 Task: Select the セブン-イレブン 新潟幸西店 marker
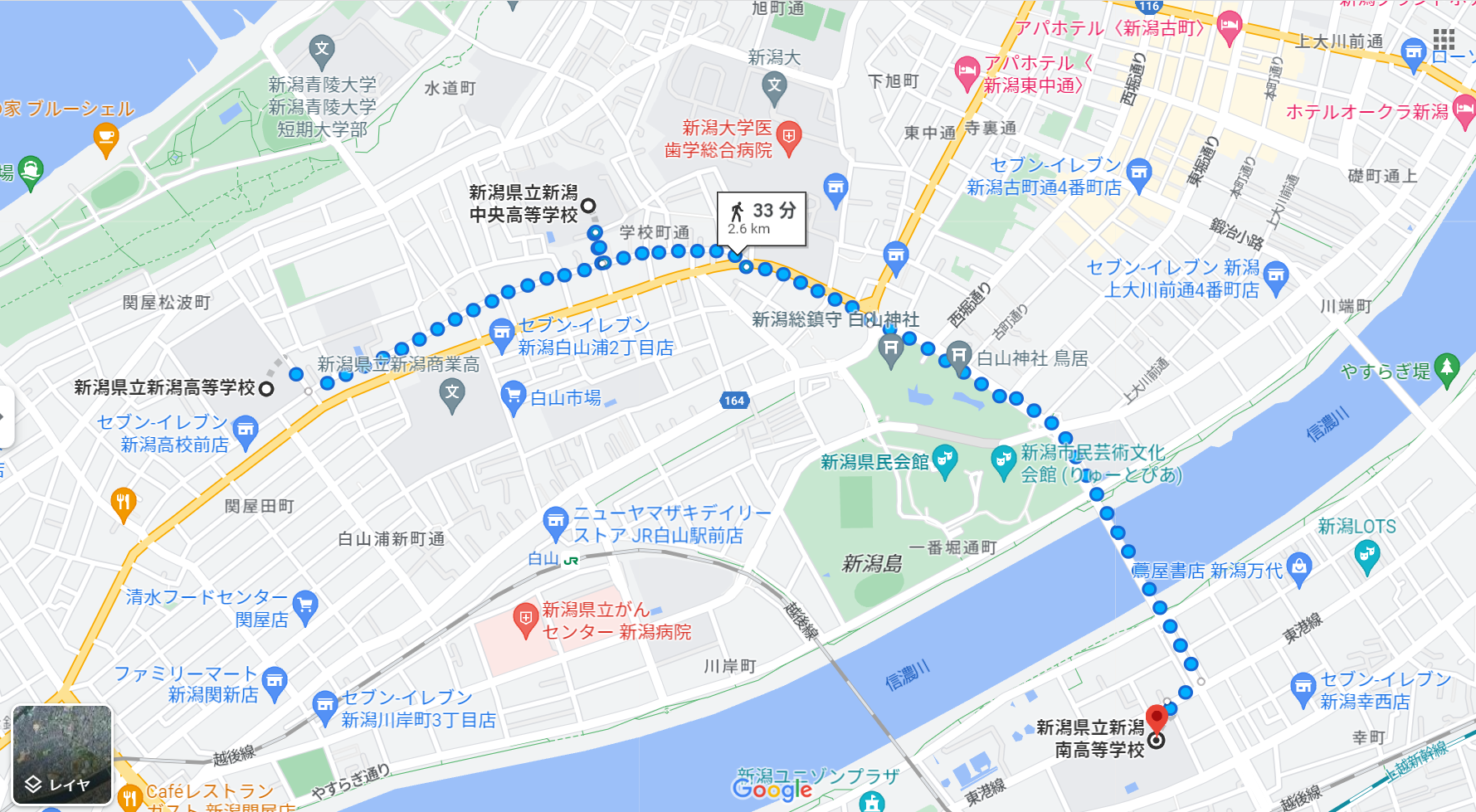(1303, 687)
